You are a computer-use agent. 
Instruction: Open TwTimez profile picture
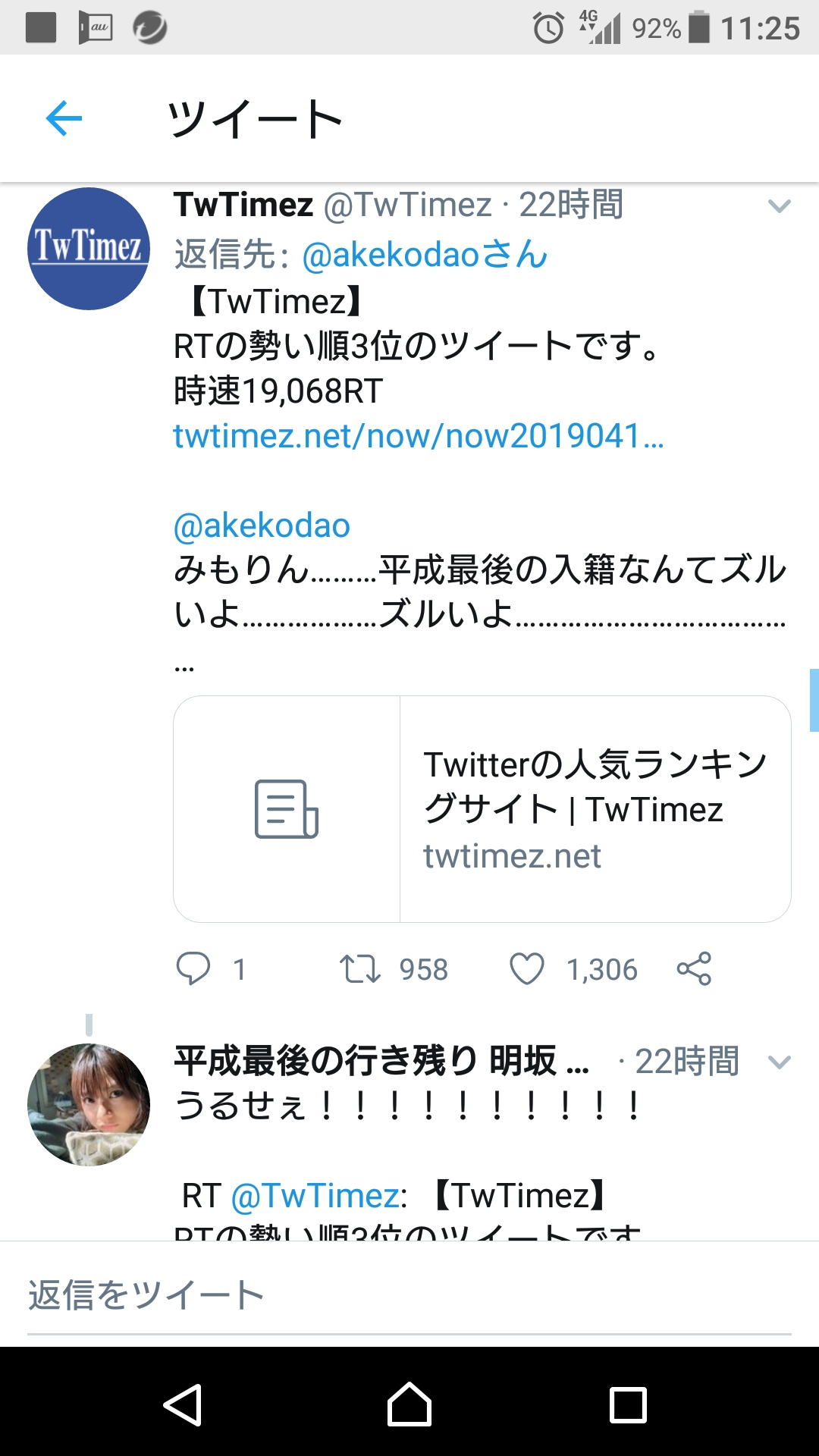89,249
